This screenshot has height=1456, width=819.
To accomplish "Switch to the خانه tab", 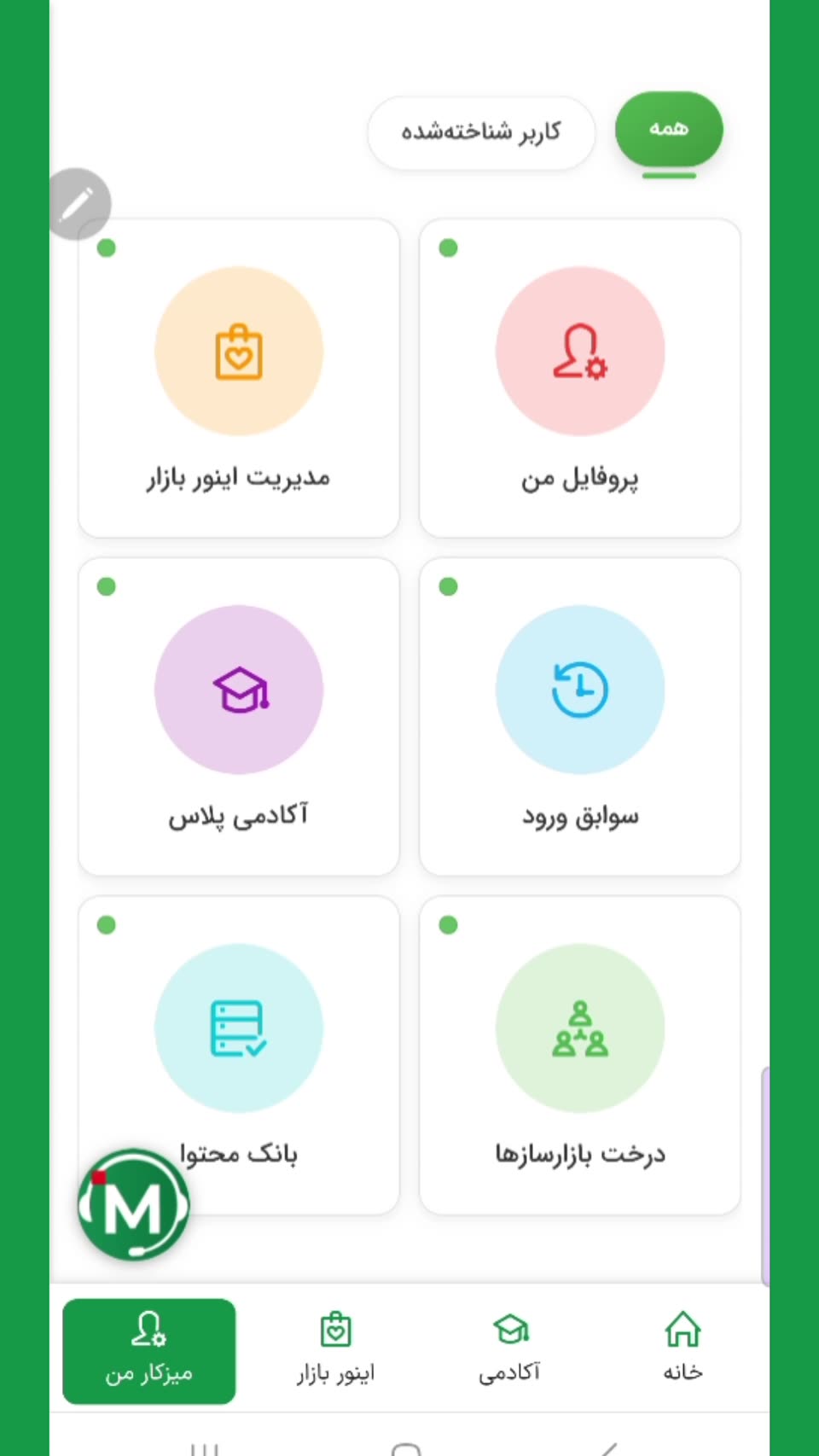I will point(682,1348).
